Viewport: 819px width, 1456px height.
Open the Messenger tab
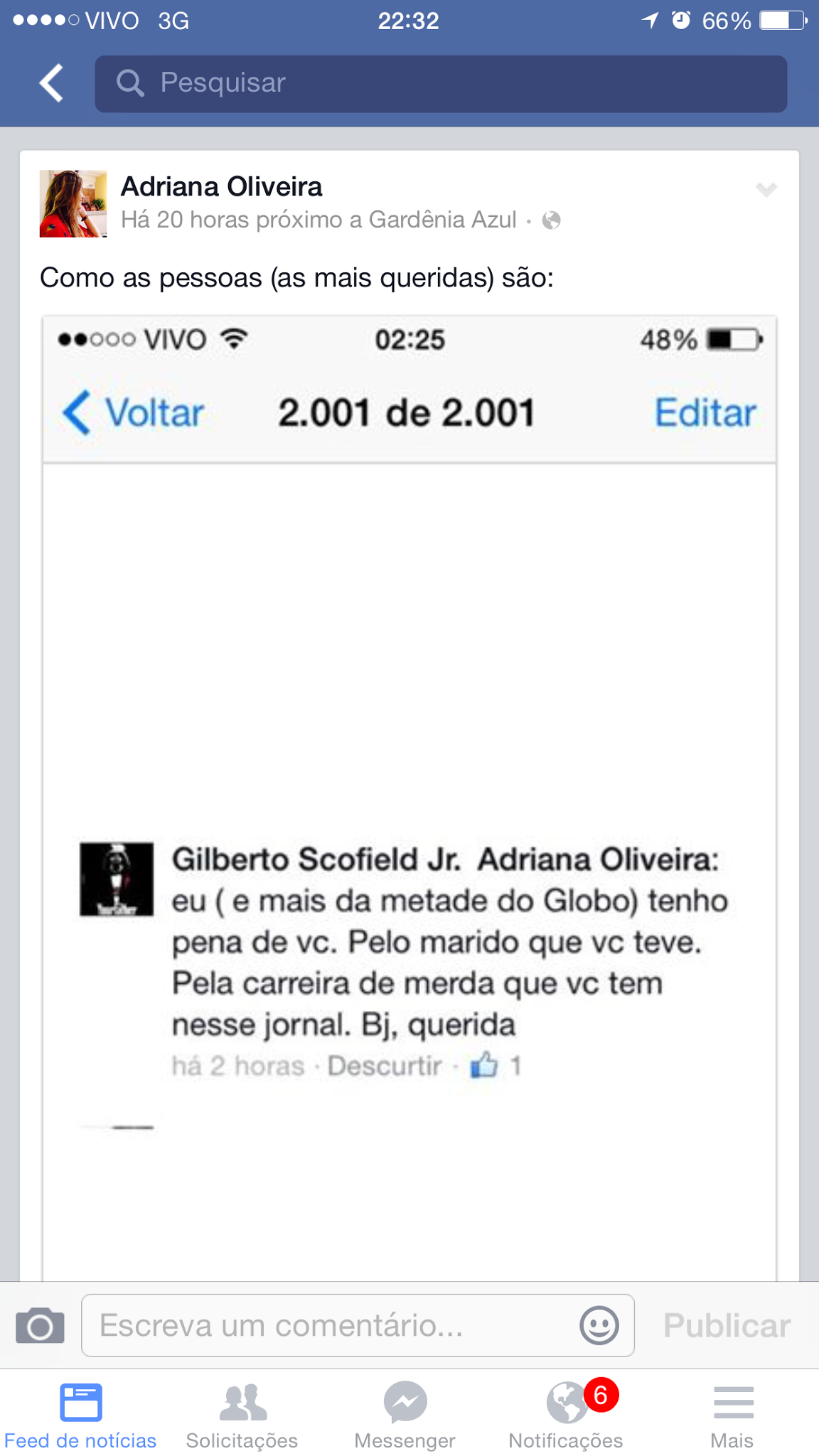[405, 1416]
